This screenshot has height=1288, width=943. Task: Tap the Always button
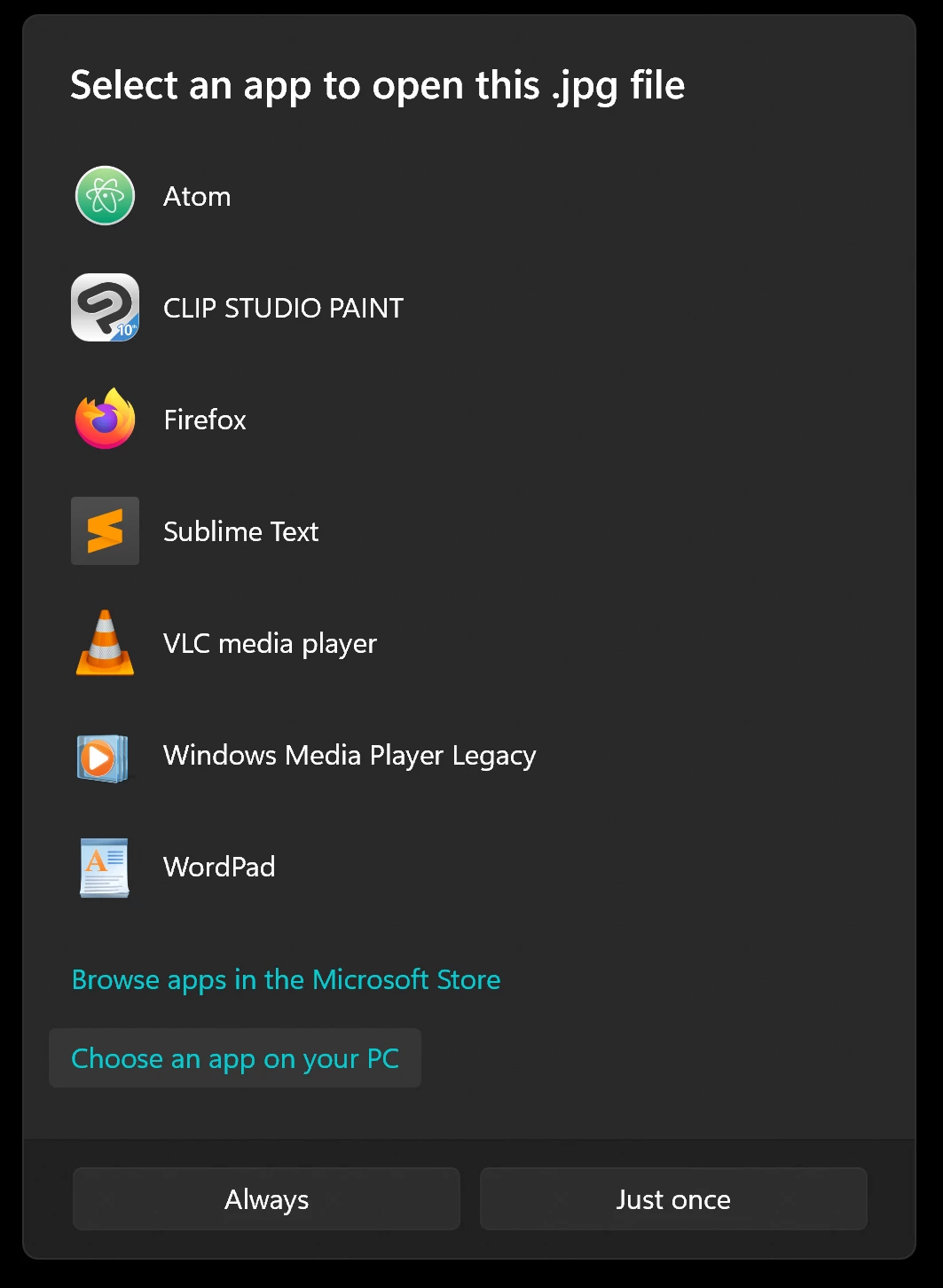click(x=266, y=1199)
